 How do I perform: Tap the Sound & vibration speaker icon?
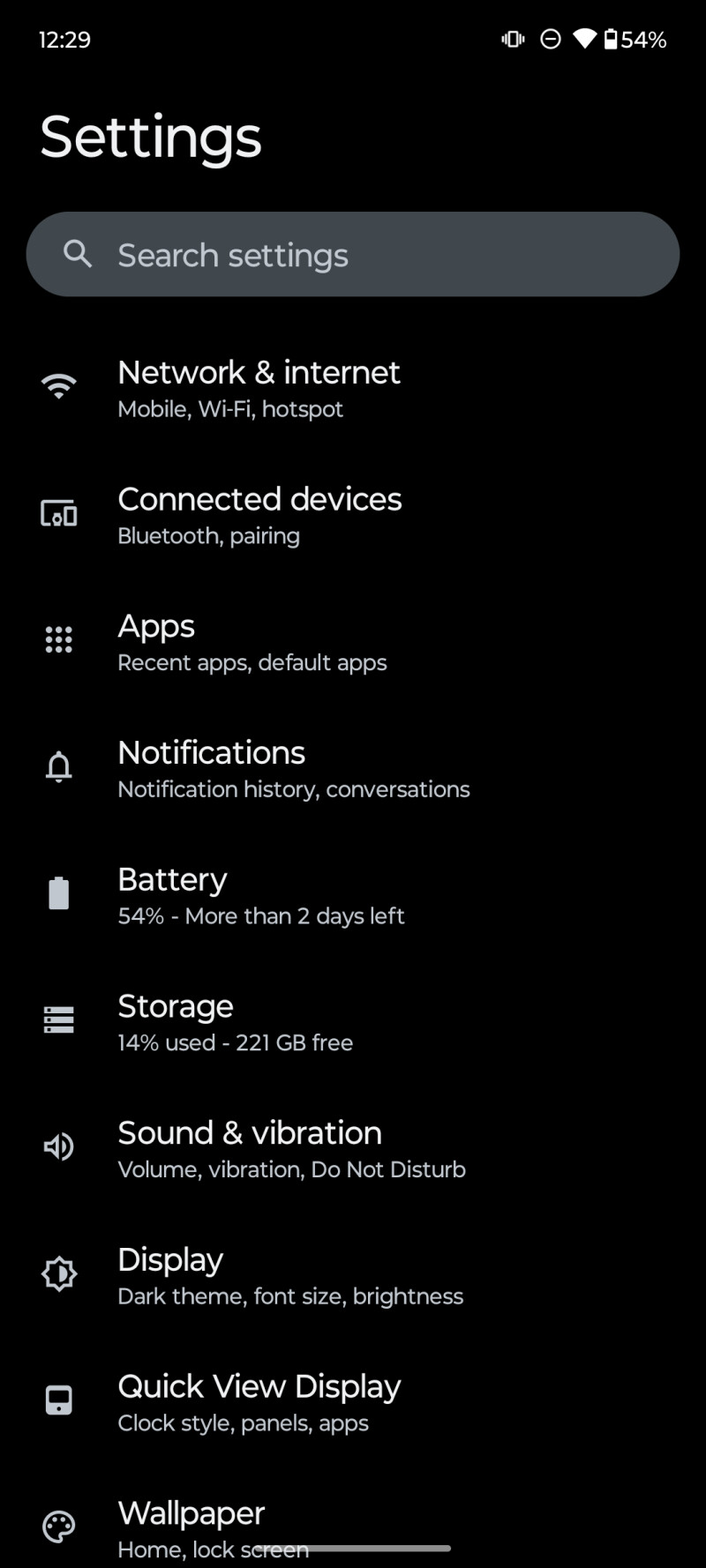[x=58, y=1146]
